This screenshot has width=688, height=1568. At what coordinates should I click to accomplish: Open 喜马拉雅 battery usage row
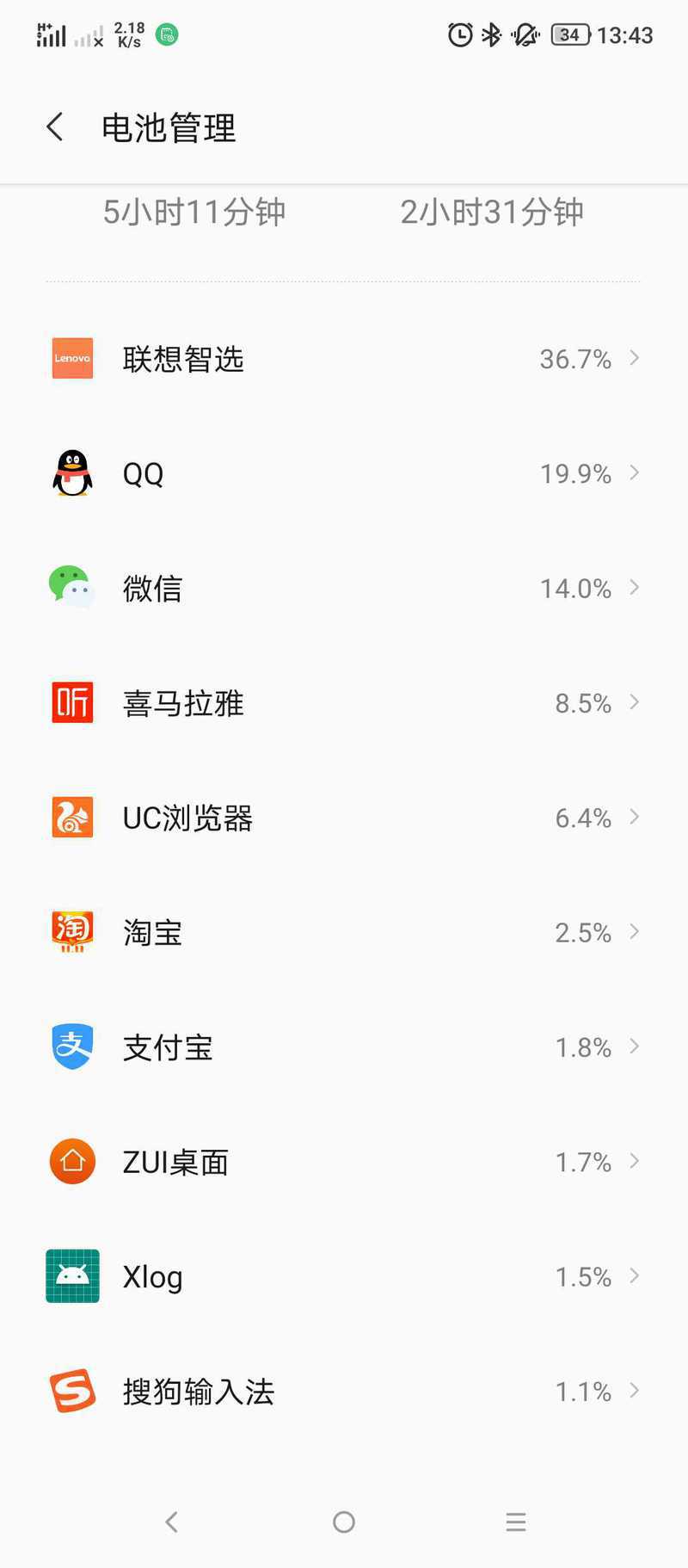(344, 702)
